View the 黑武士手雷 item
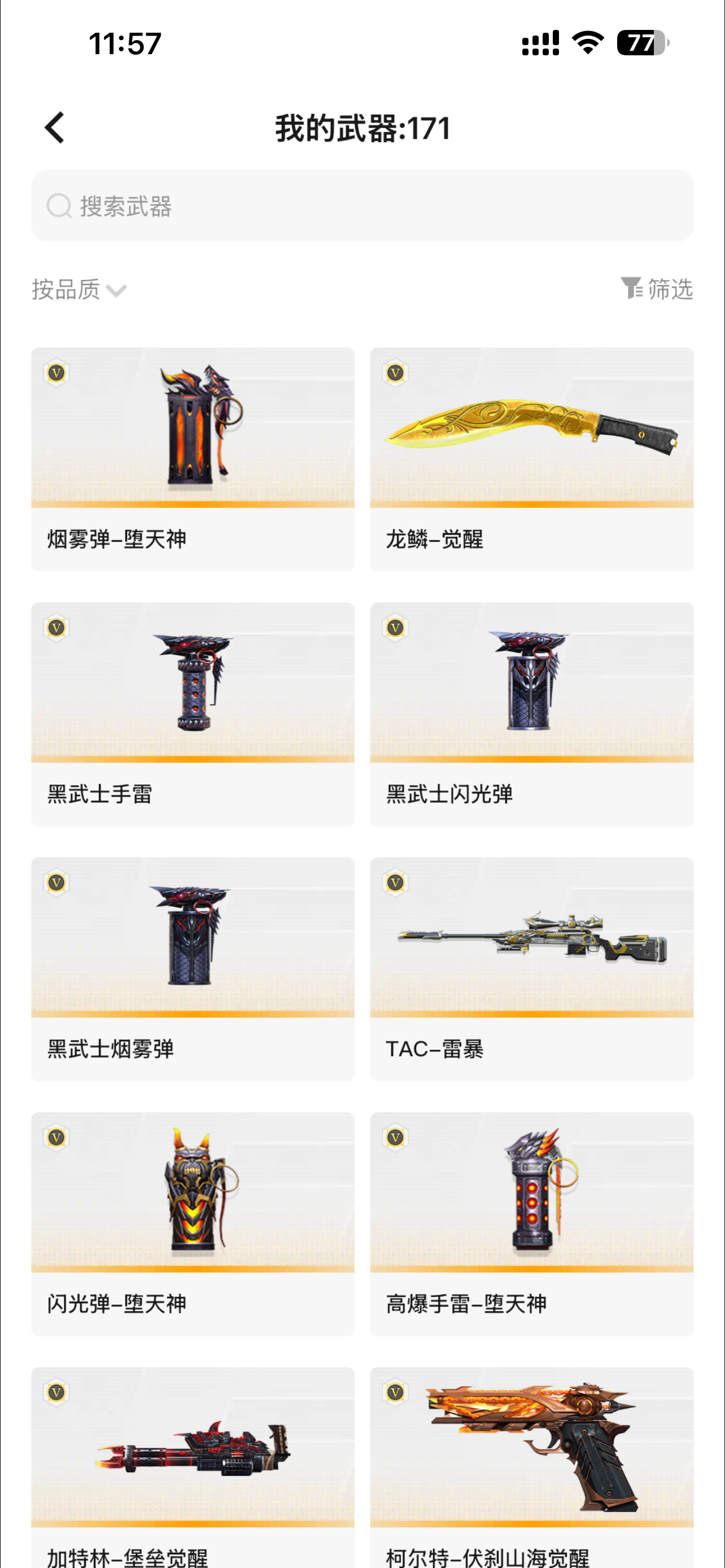This screenshot has height=1568, width=725. pos(193,714)
